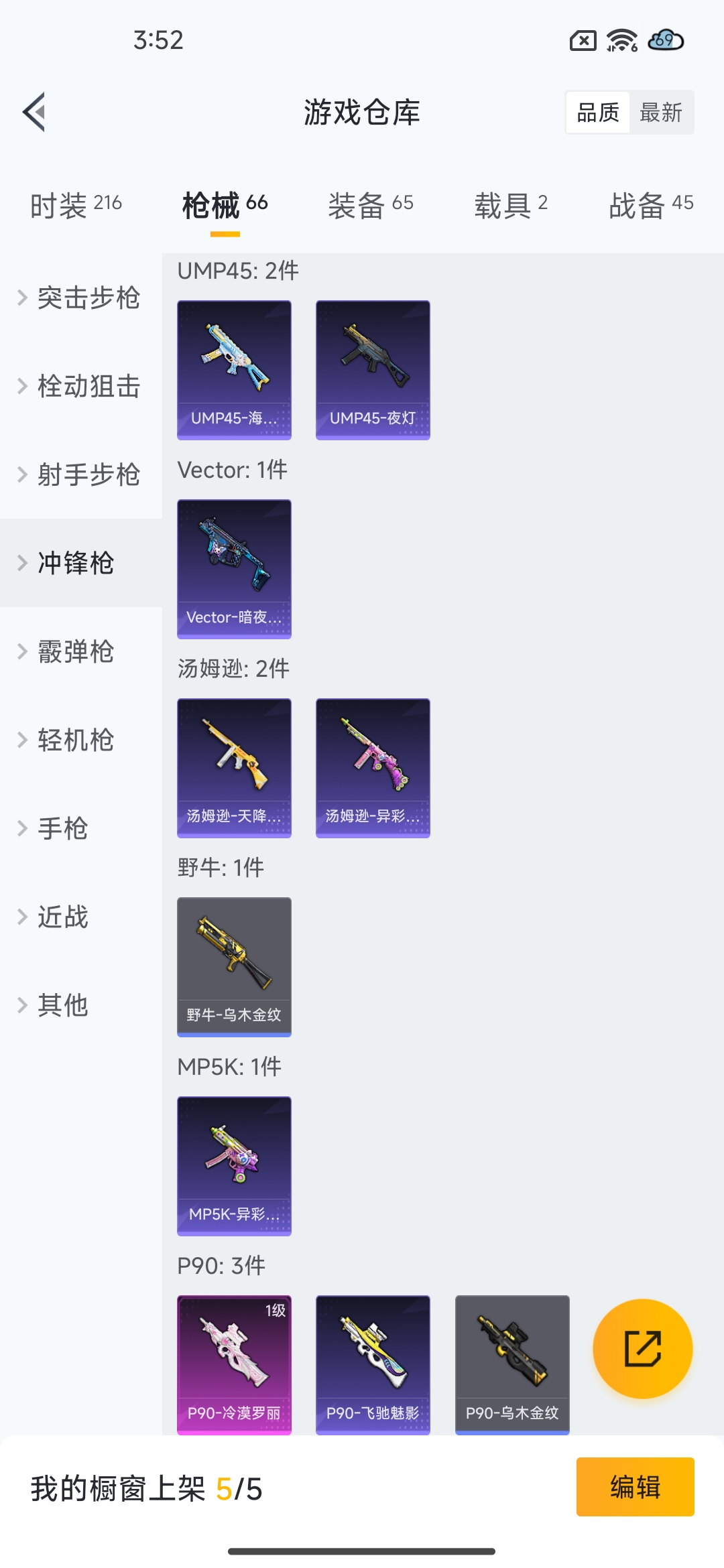Tap the orange floating share button
The height and width of the screenshot is (1568, 724).
(642, 1348)
